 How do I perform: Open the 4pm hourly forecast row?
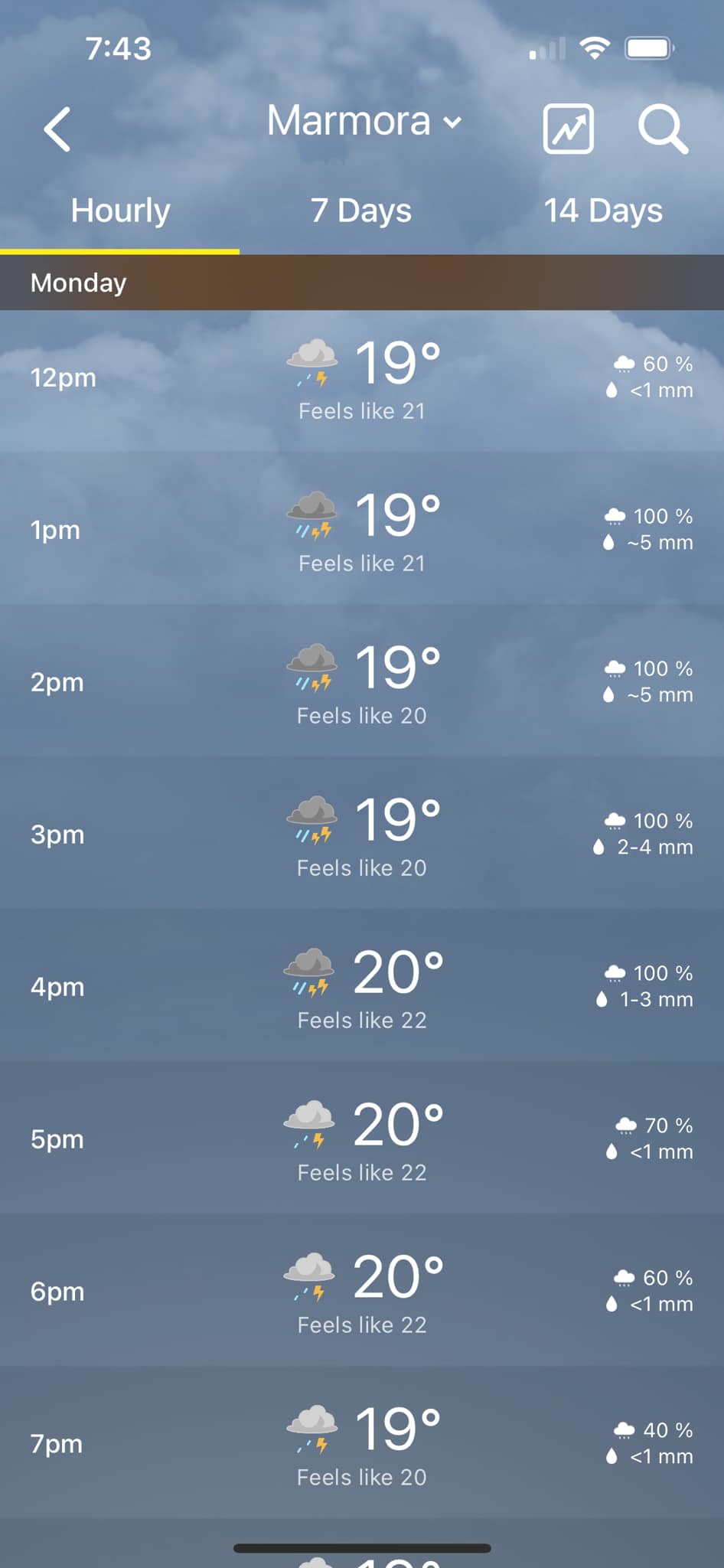tap(362, 987)
